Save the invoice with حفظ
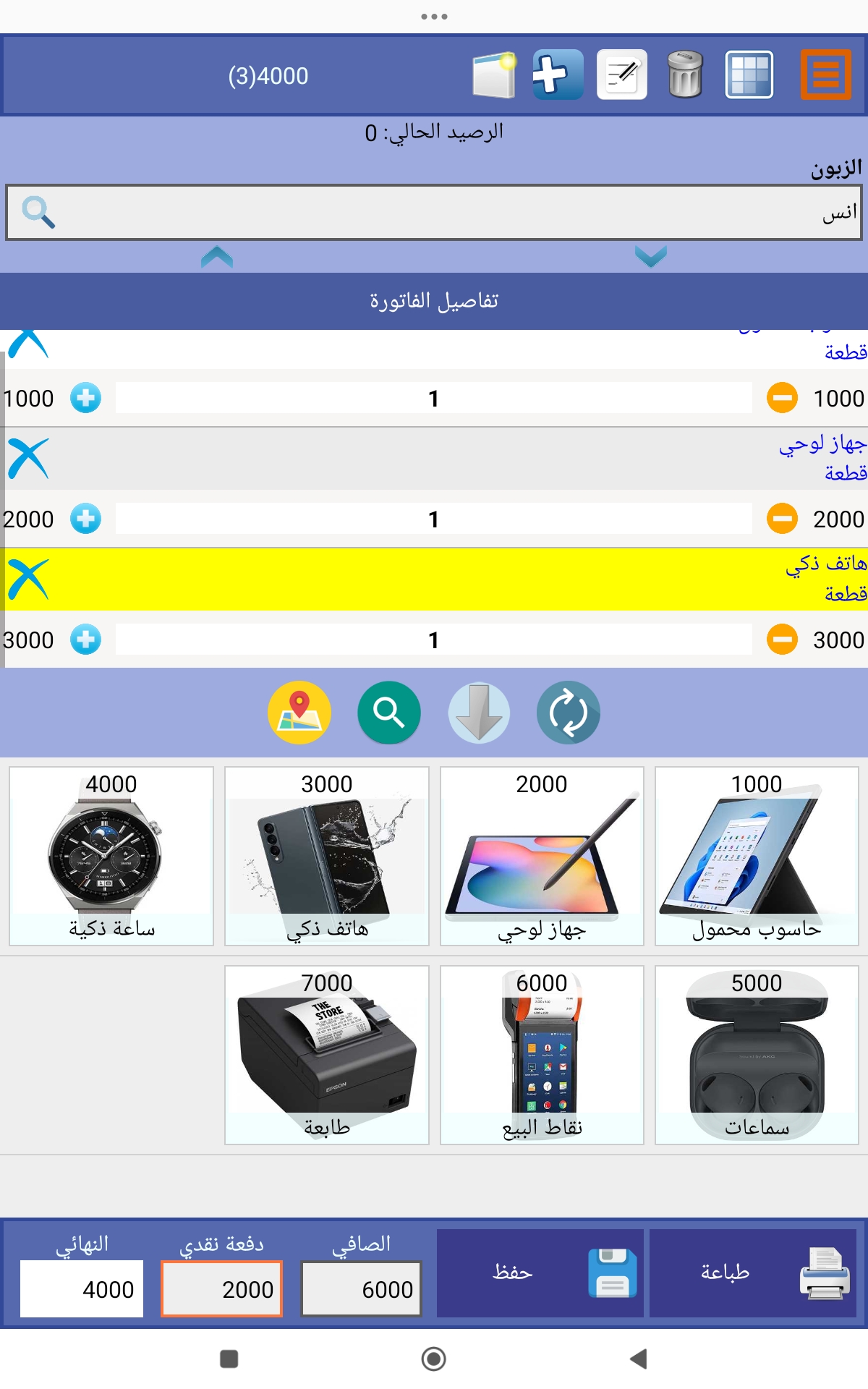The image size is (868, 1389). pyautogui.click(x=540, y=1273)
